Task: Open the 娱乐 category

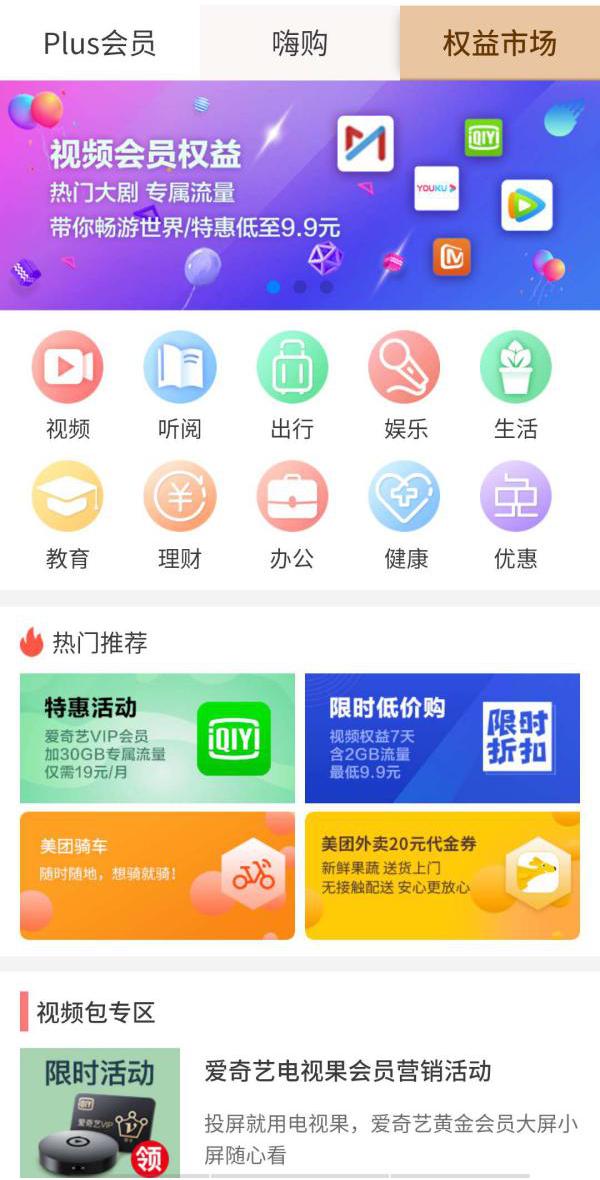Action: point(404,385)
